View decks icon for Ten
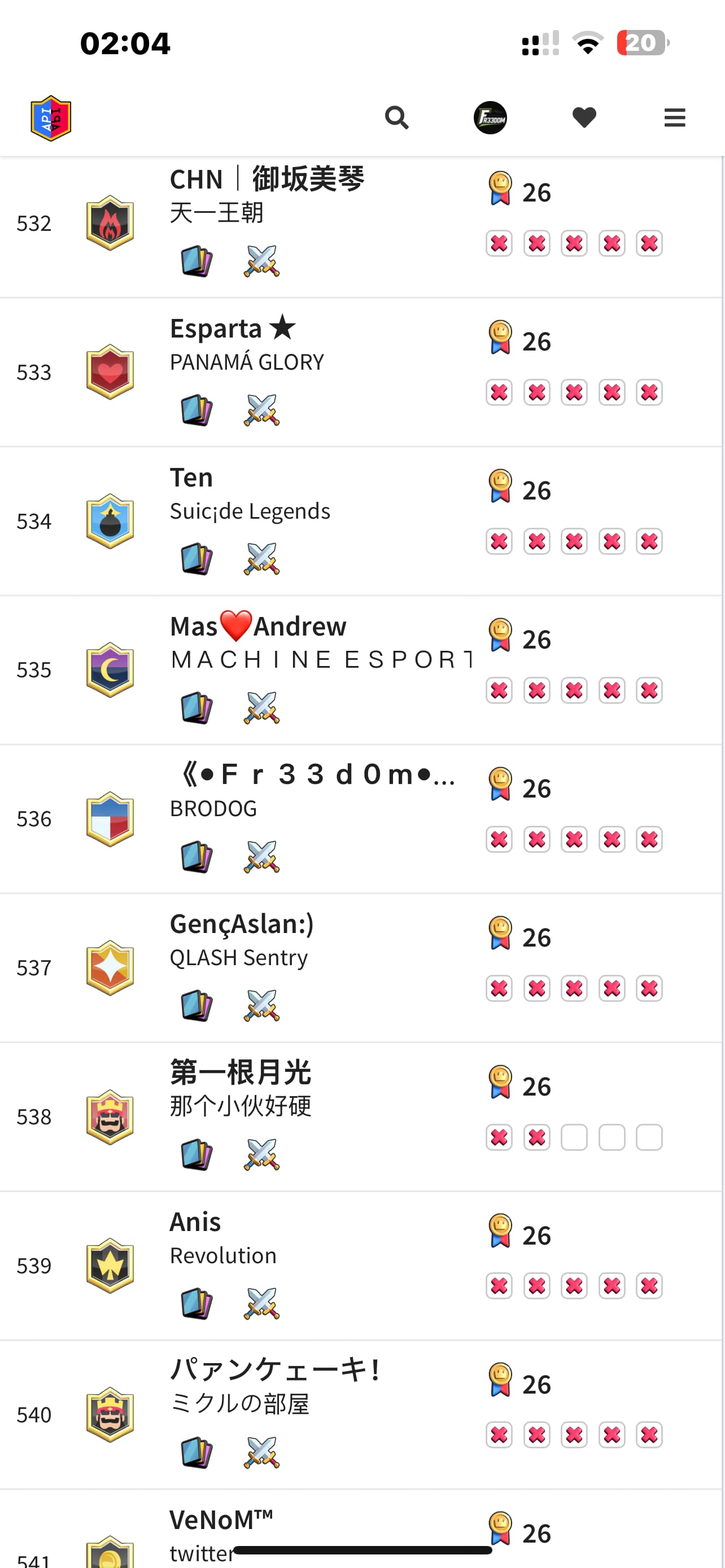 [196, 559]
